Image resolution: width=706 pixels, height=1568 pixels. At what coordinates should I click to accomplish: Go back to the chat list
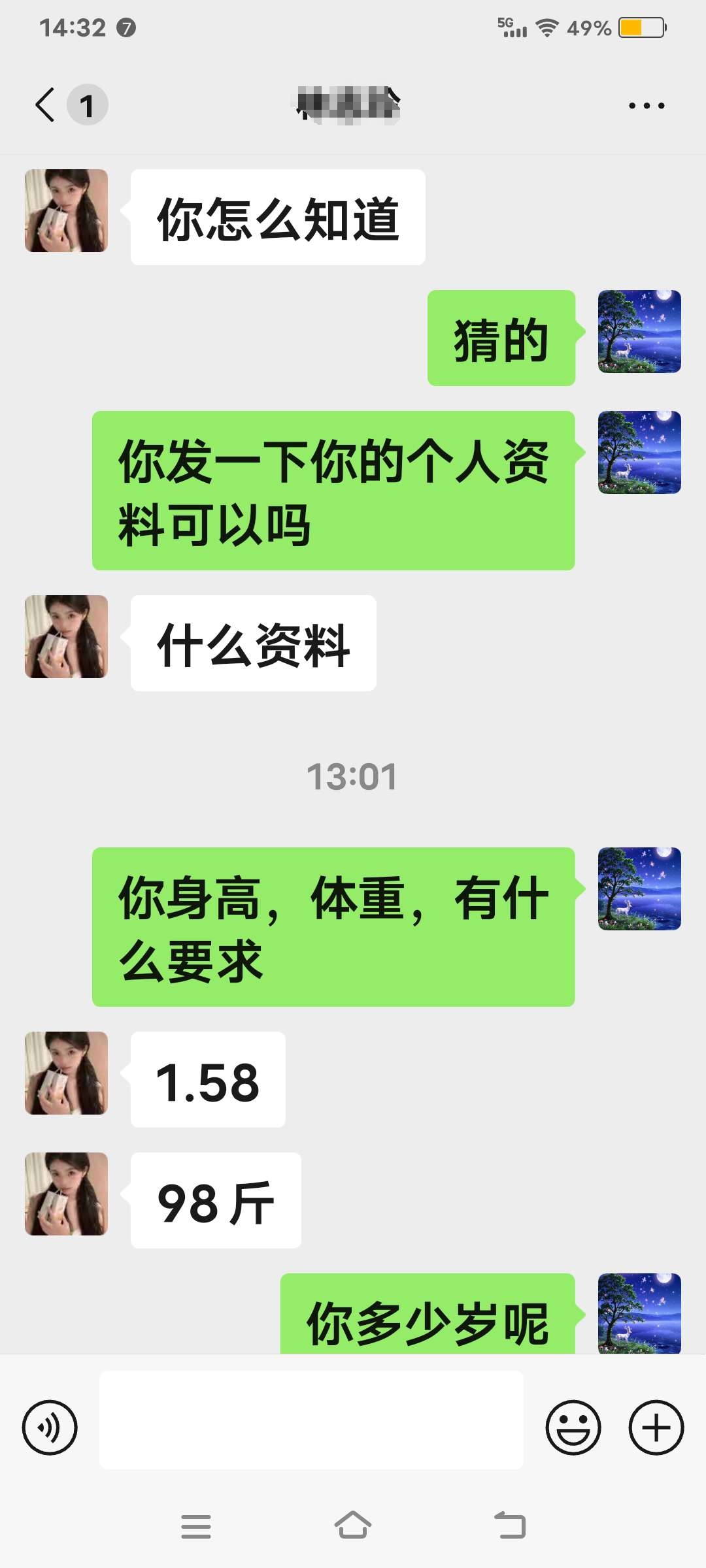pos(46,105)
